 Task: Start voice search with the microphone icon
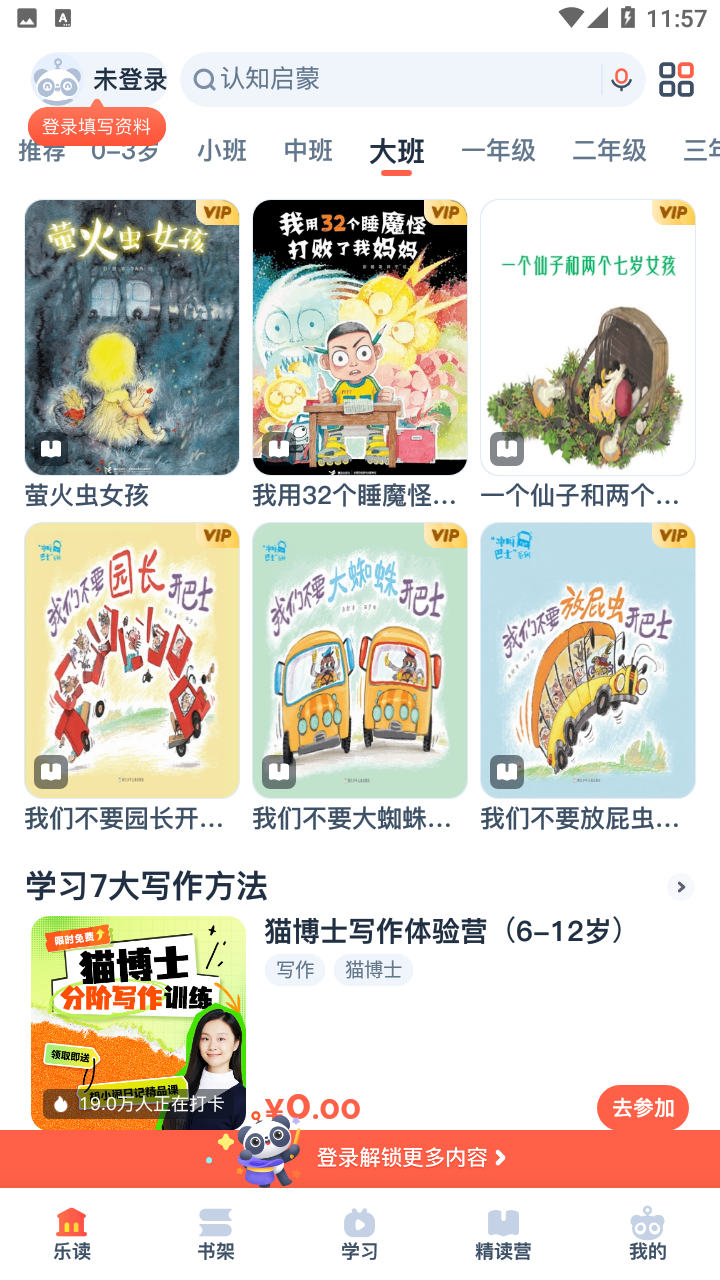(x=621, y=80)
